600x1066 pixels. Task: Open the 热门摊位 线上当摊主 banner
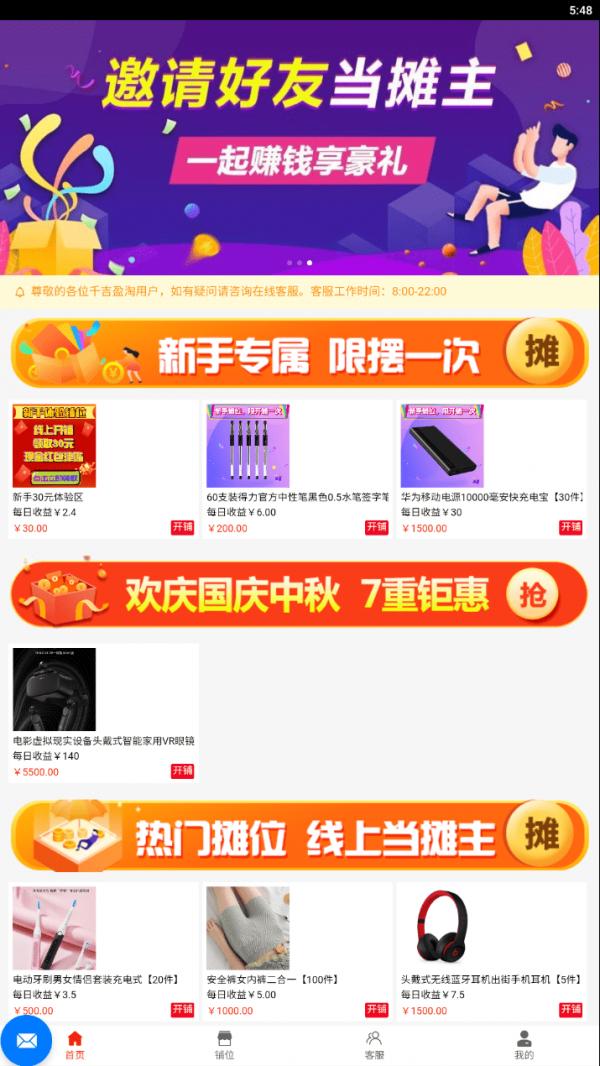click(x=300, y=835)
